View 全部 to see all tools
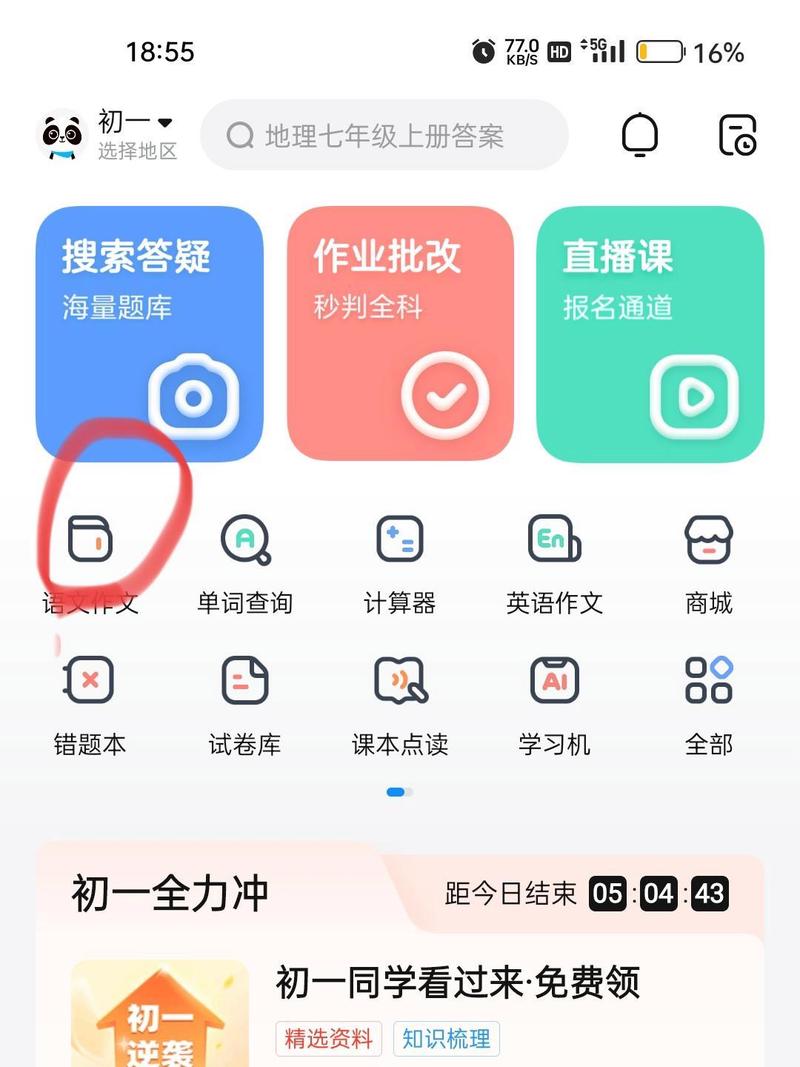800x1067 pixels. pos(709,680)
